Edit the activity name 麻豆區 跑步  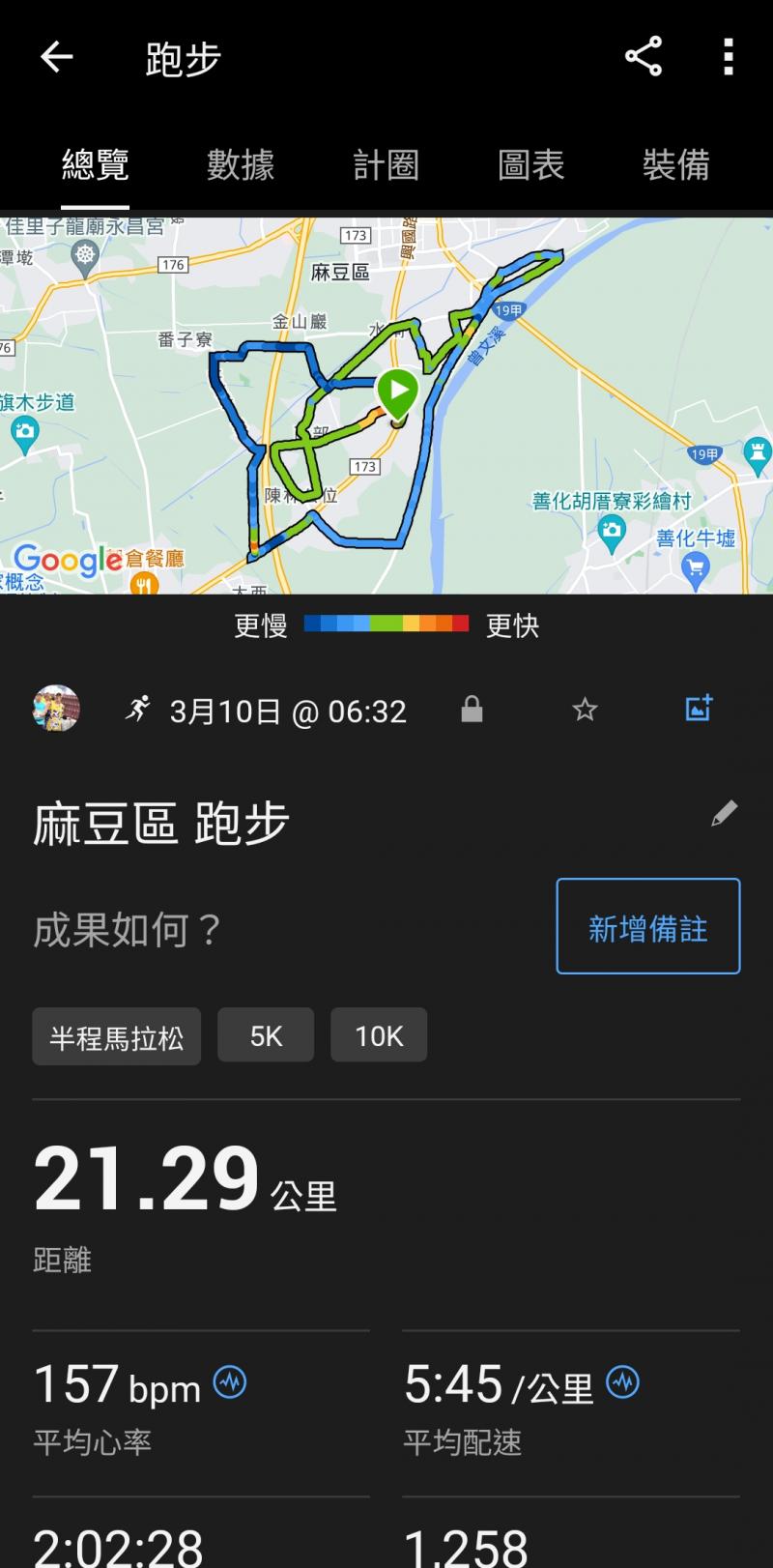tap(724, 814)
